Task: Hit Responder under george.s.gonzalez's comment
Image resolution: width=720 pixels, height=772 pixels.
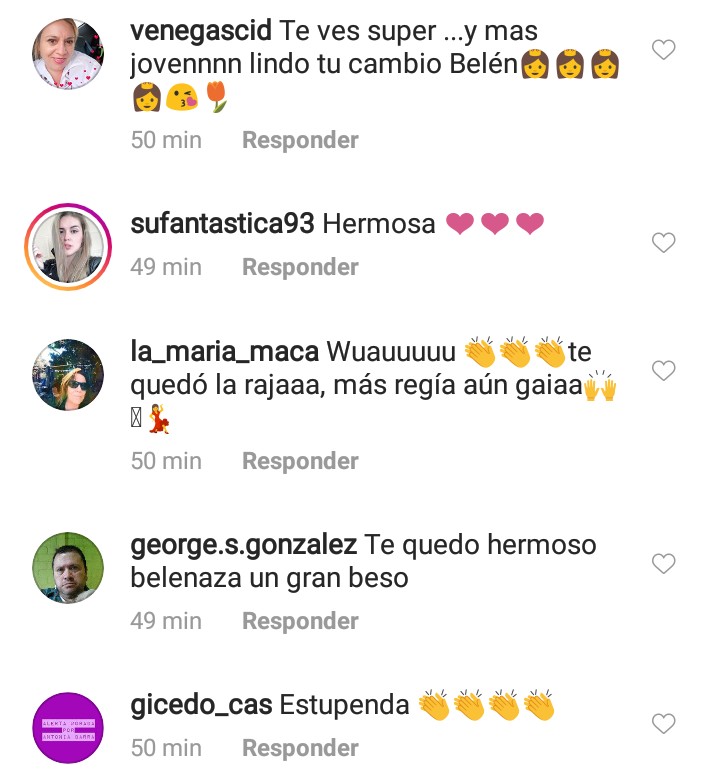Action: click(x=300, y=621)
